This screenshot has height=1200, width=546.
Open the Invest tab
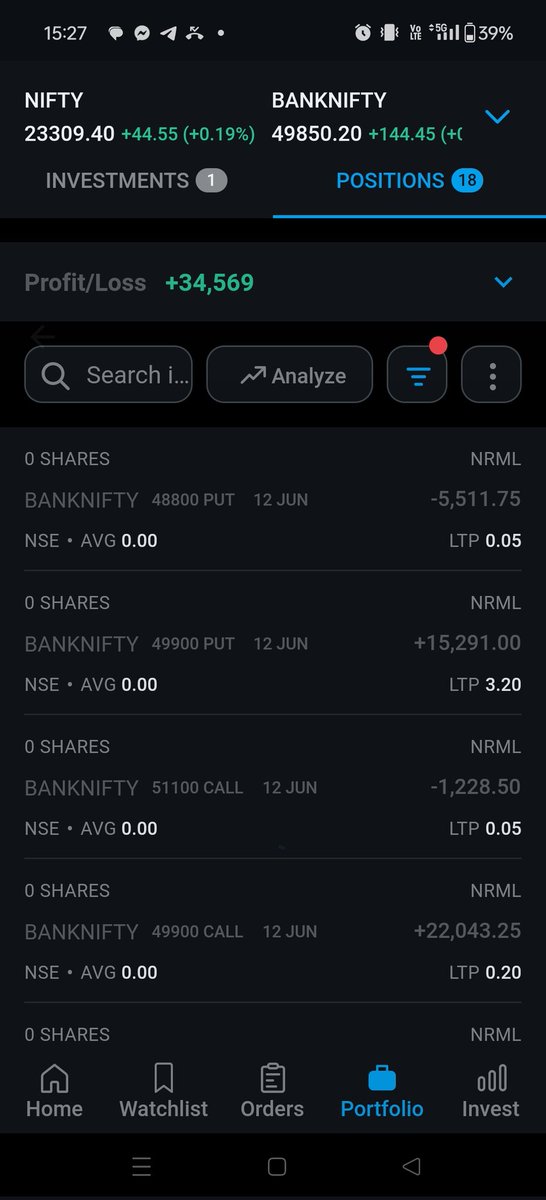[x=491, y=1091]
